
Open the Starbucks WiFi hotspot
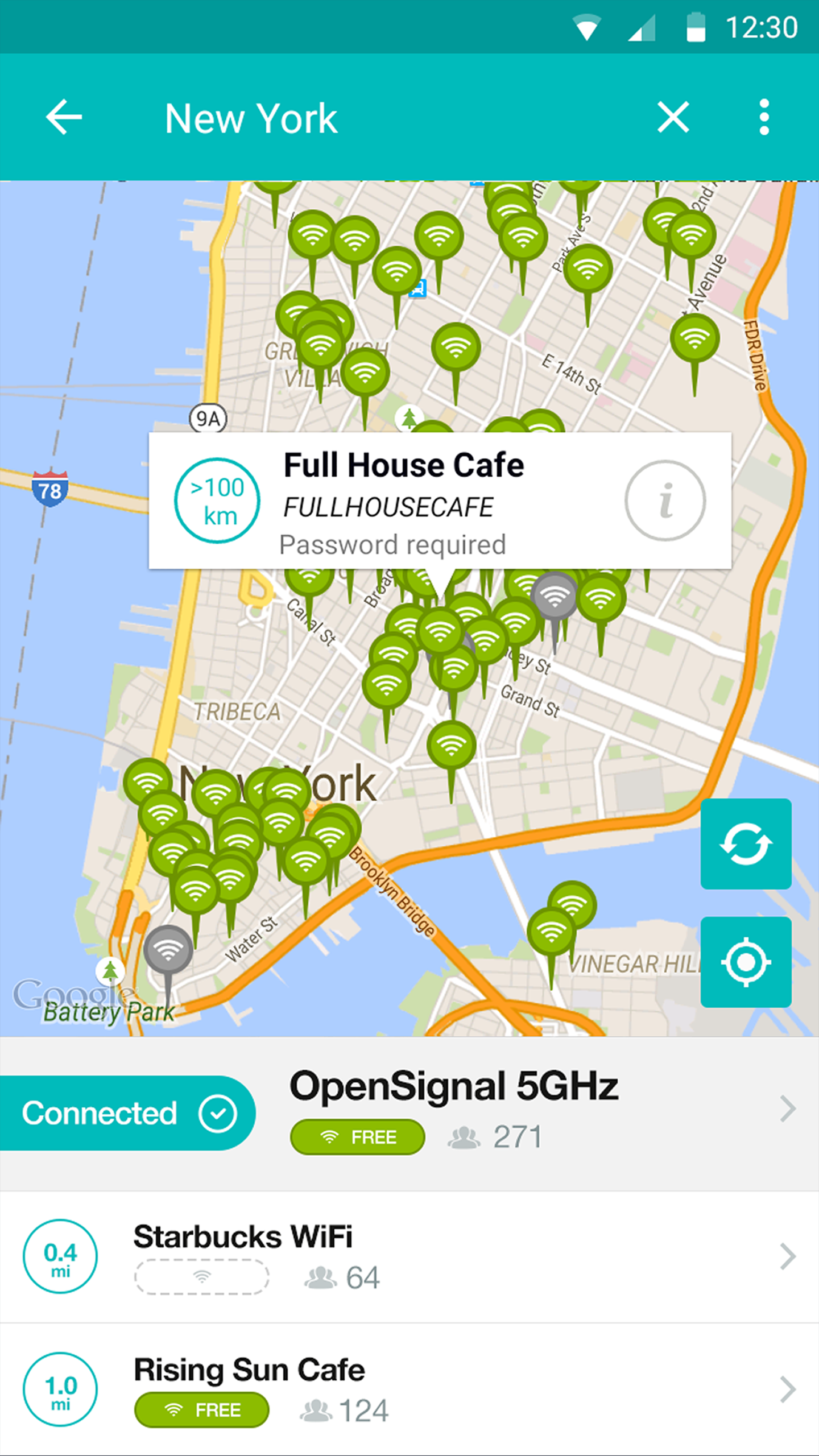click(409, 1257)
